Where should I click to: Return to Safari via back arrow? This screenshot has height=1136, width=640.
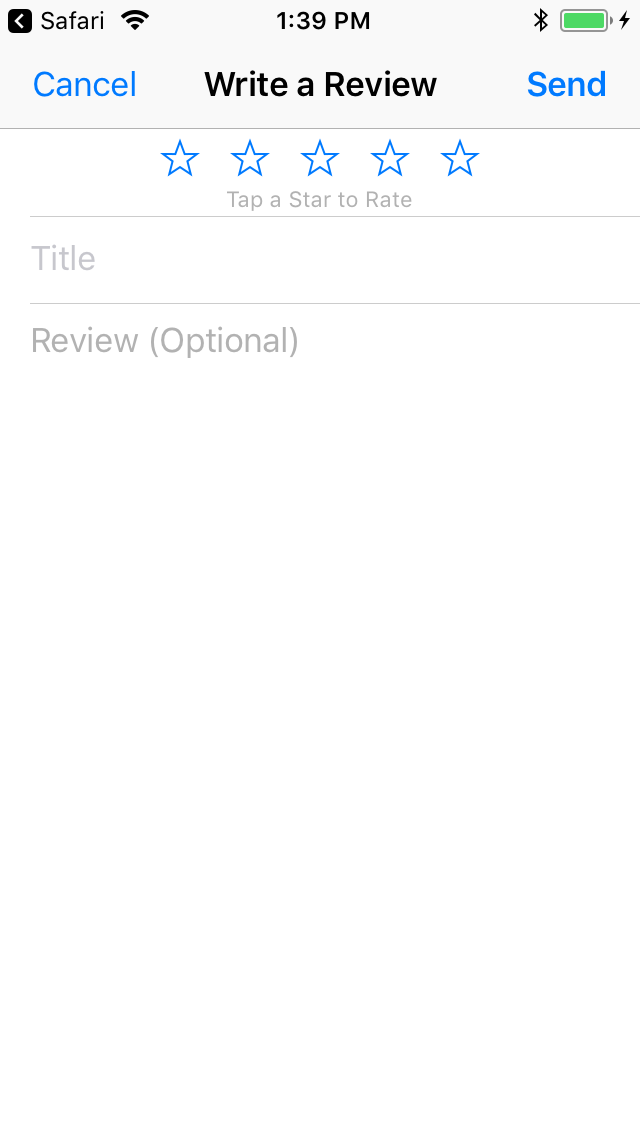(20, 21)
